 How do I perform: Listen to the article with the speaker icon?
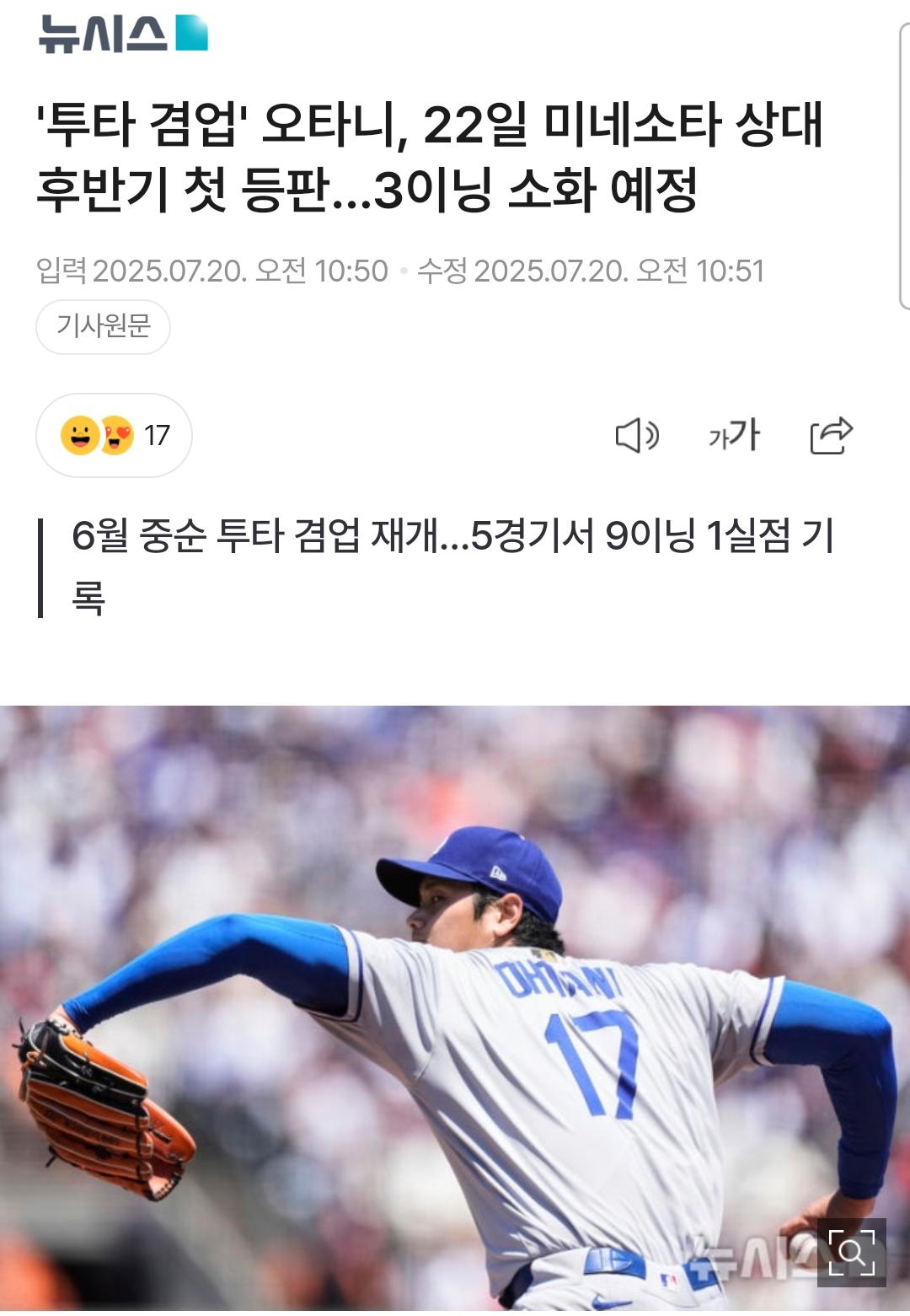pos(636,436)
